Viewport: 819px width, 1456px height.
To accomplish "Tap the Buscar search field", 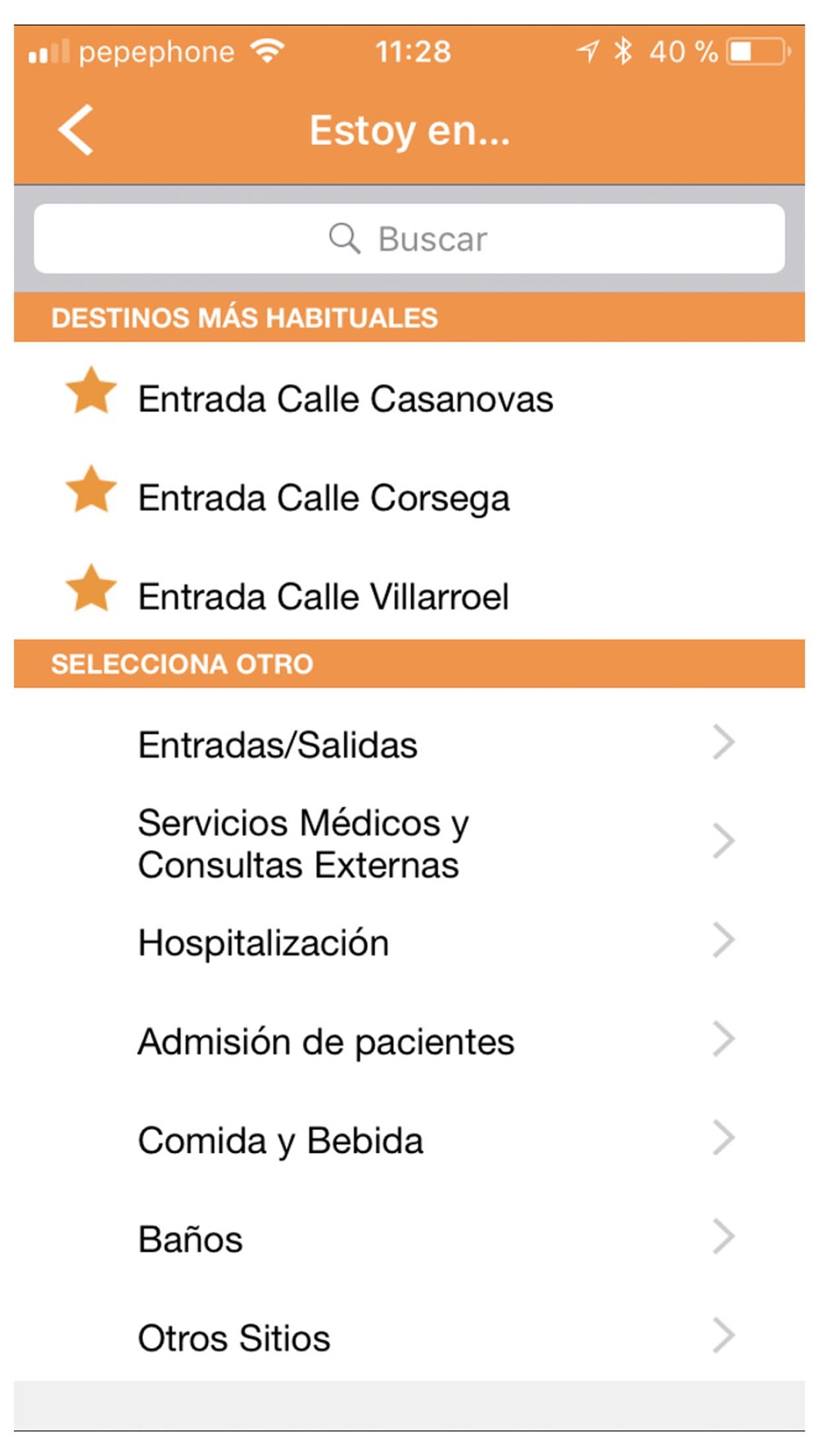I will pos(409,238).
